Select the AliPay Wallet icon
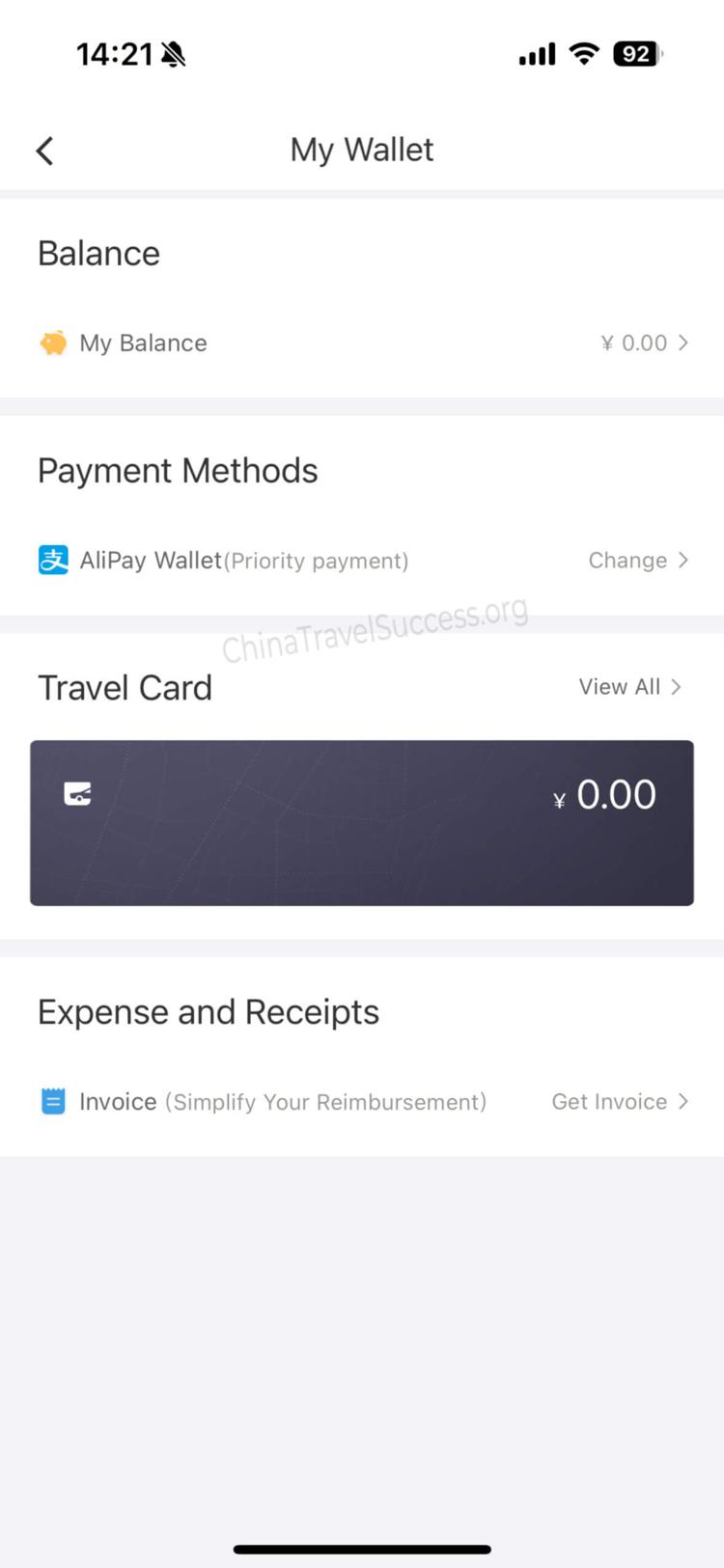 (x=53, y=560)
